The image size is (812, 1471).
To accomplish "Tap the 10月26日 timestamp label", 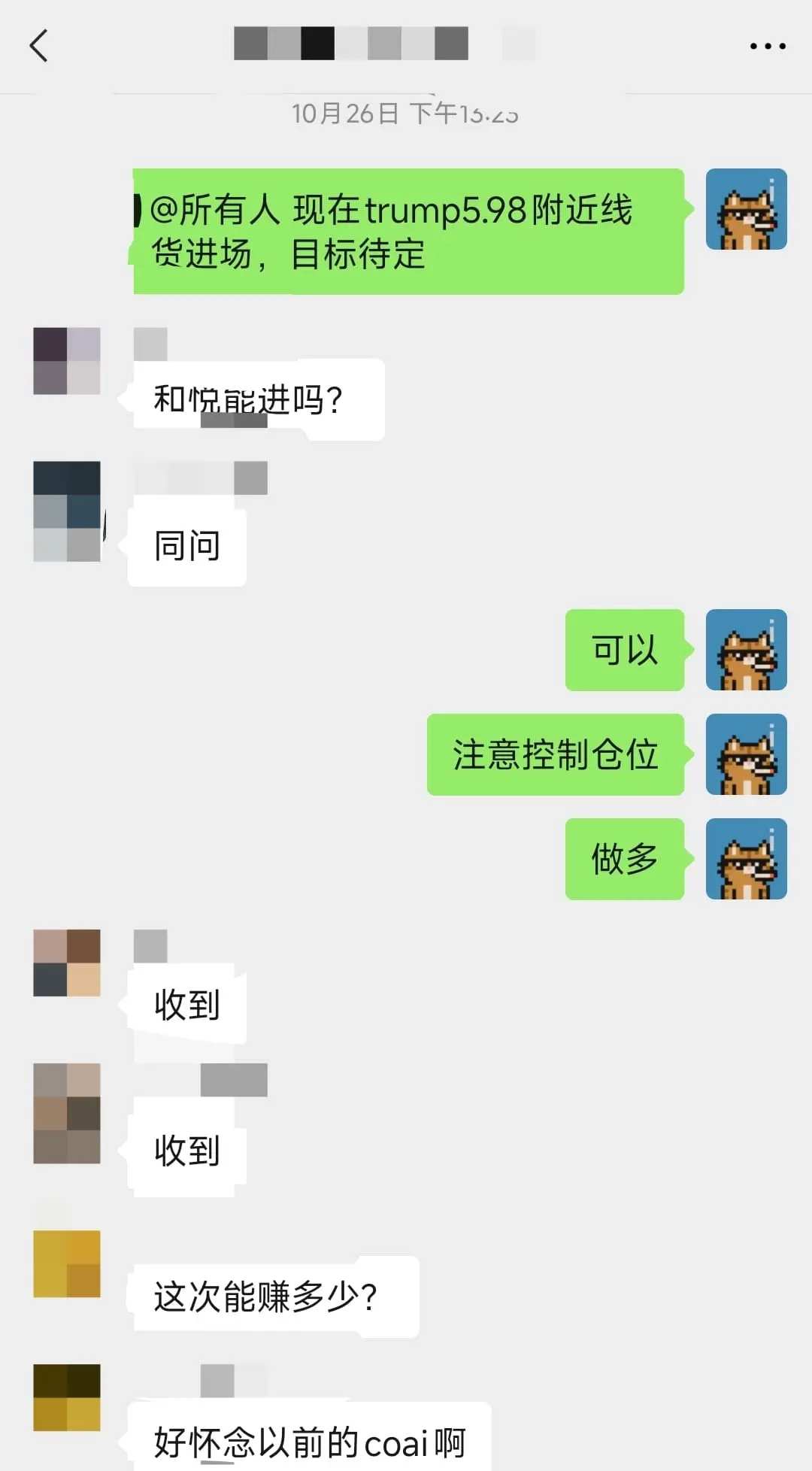I will (406, 113).
